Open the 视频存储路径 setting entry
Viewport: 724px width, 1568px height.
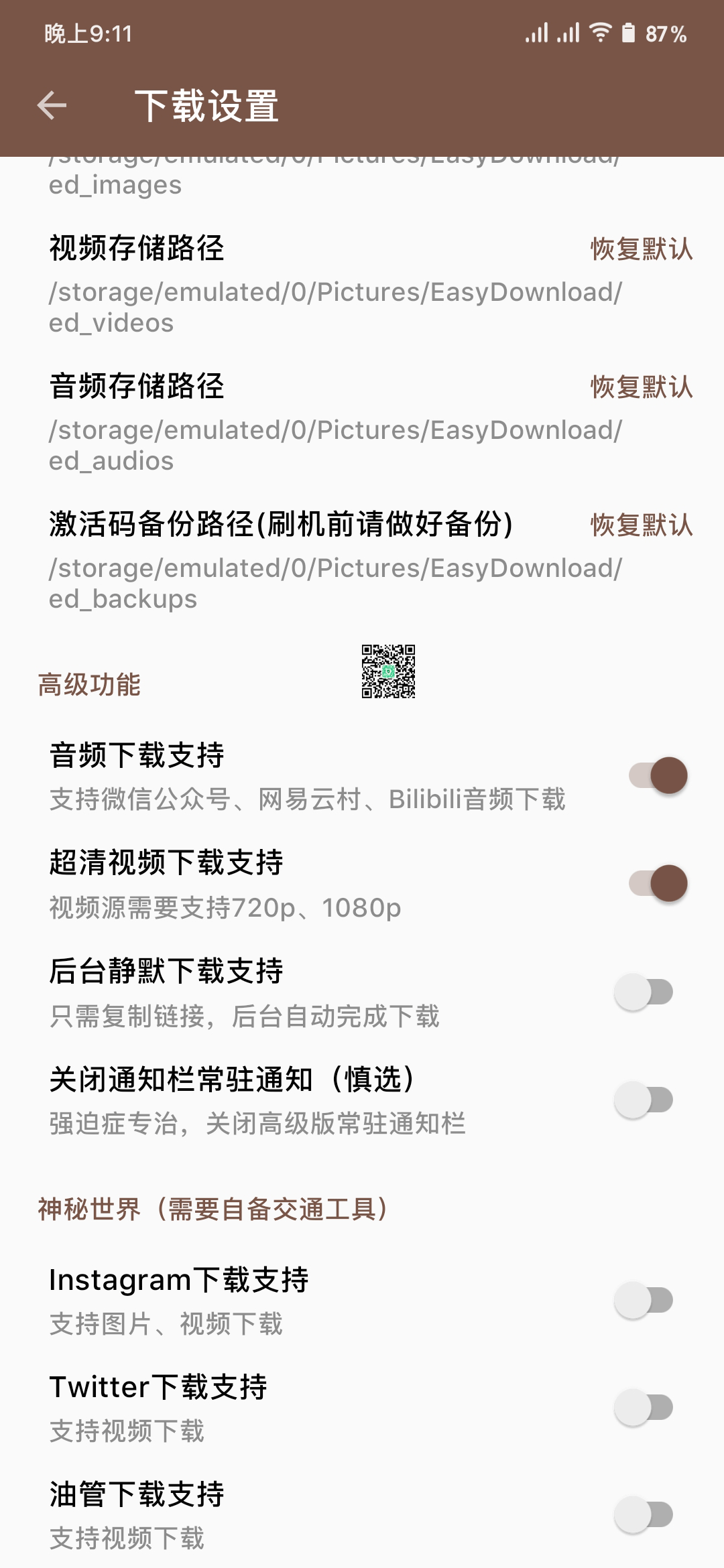point(134,249)
